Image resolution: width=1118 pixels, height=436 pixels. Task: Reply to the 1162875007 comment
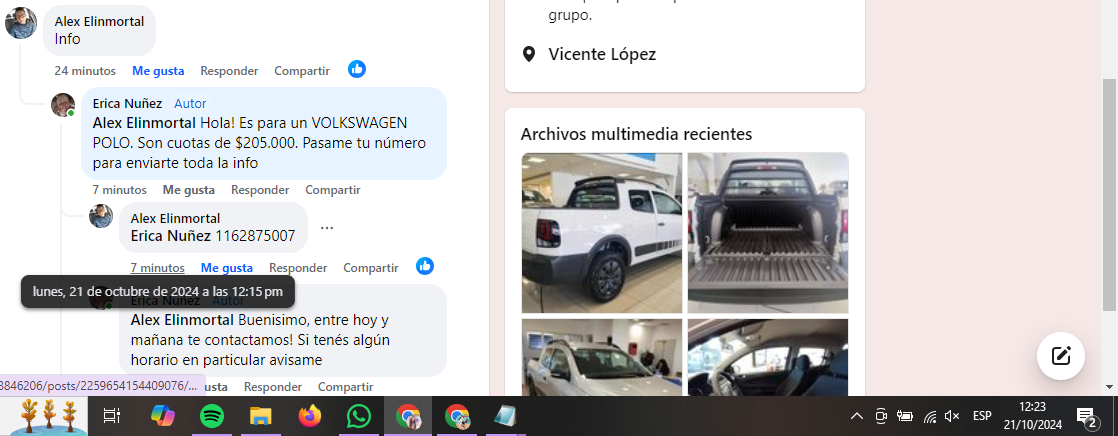[x=298, y=268]
